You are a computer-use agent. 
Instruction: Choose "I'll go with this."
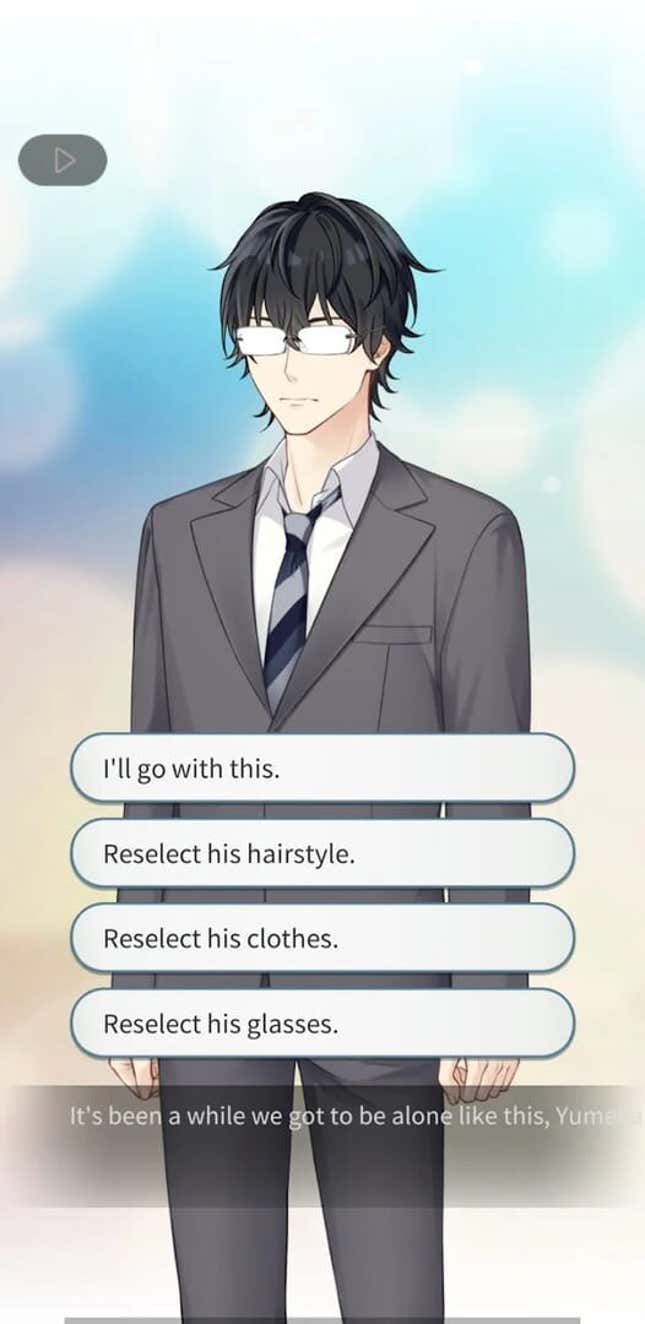(322, 768)
